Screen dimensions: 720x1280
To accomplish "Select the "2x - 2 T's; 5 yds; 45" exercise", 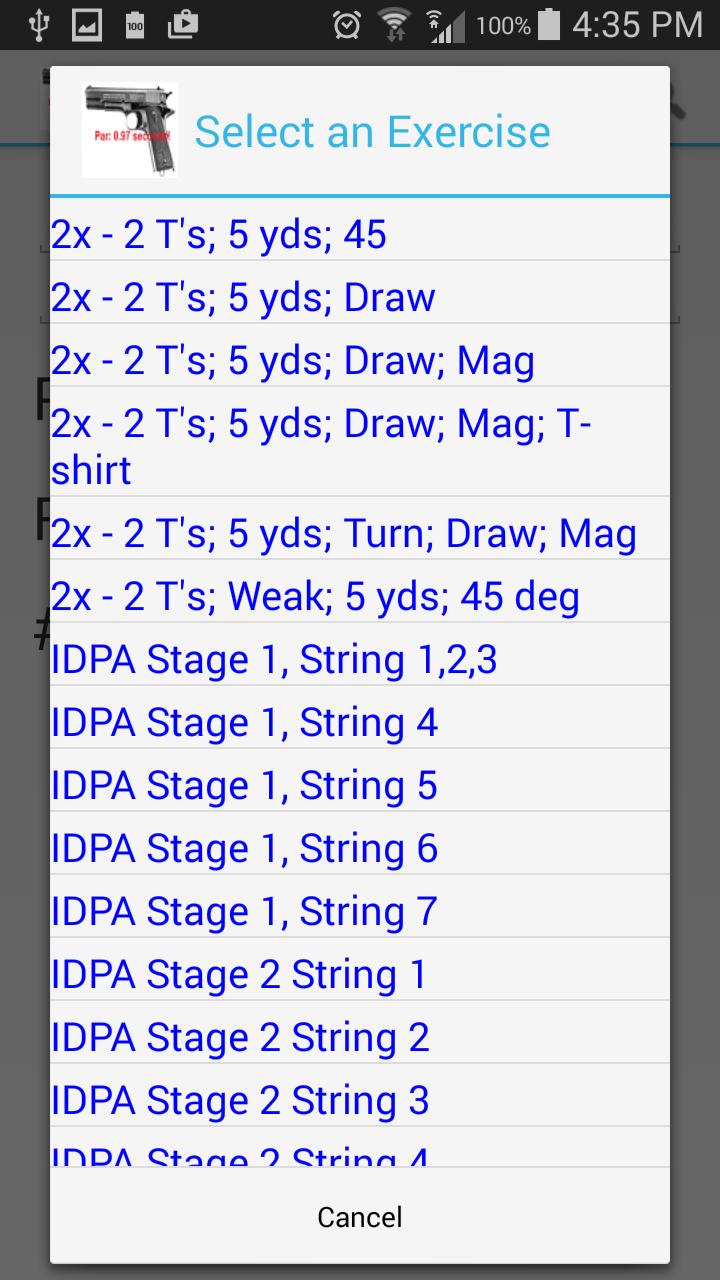I will [360, 234].
